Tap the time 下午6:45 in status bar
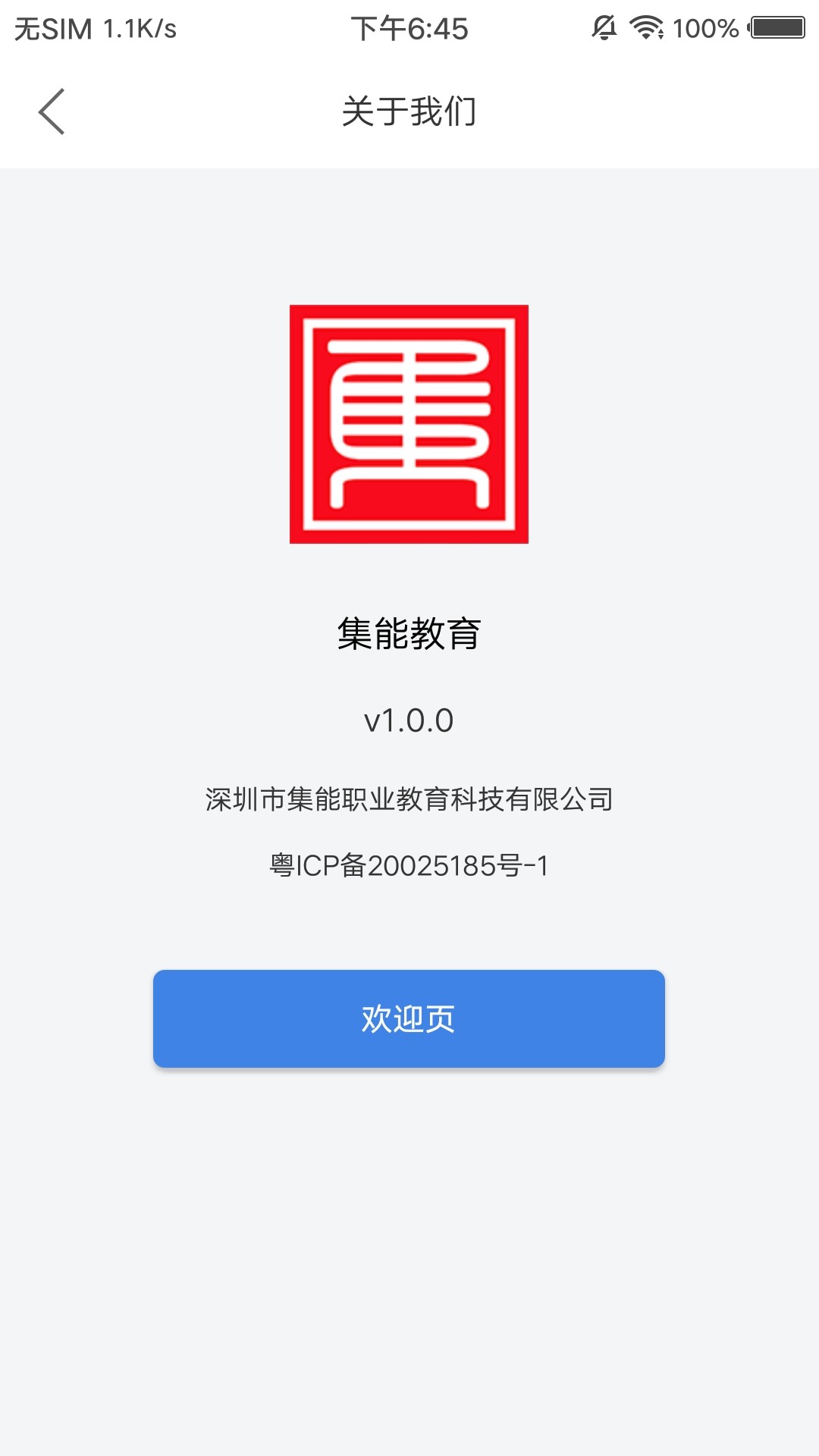 [409, 29]
